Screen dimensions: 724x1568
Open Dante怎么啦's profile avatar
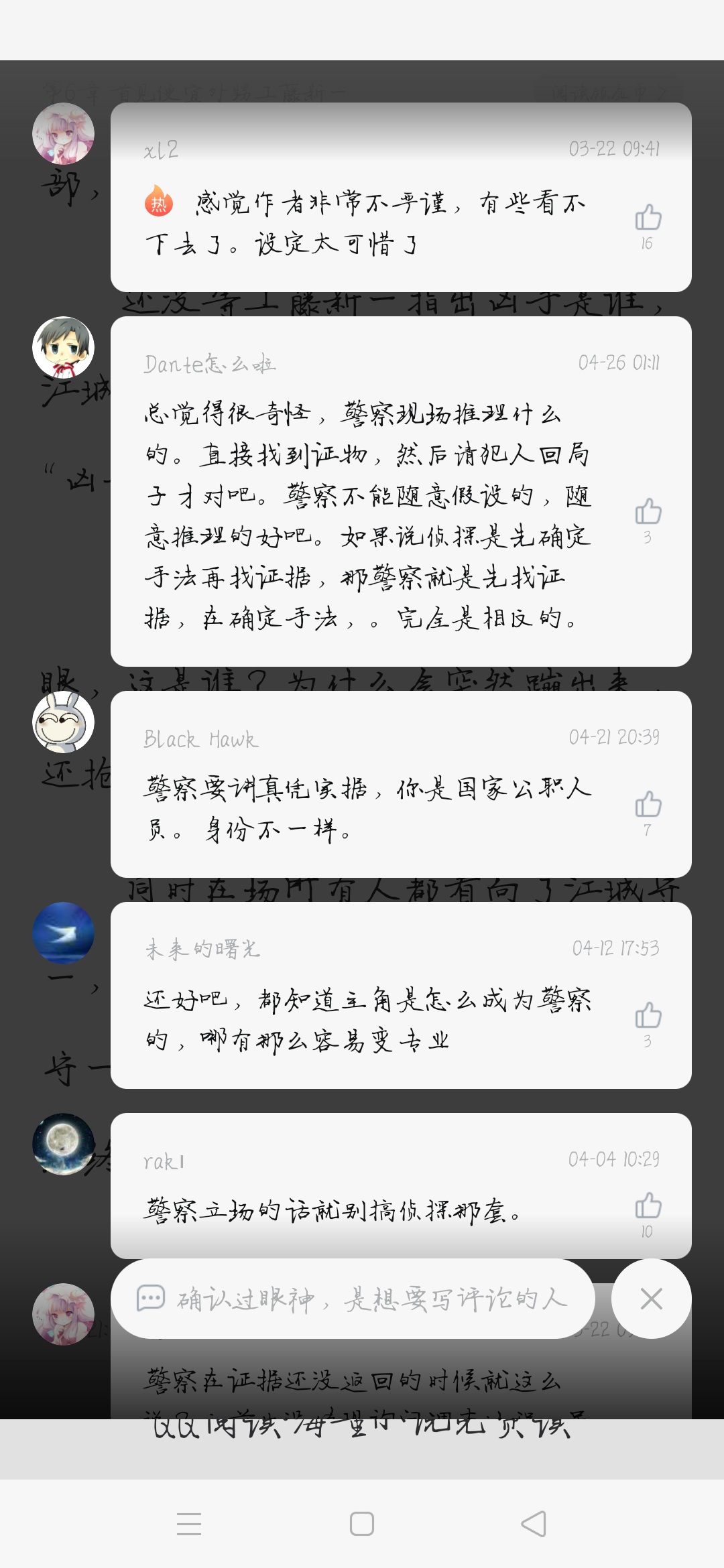point(64,347)
